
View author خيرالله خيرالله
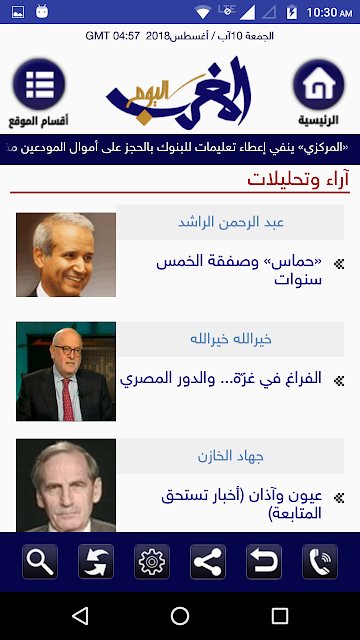pos(231,339)
